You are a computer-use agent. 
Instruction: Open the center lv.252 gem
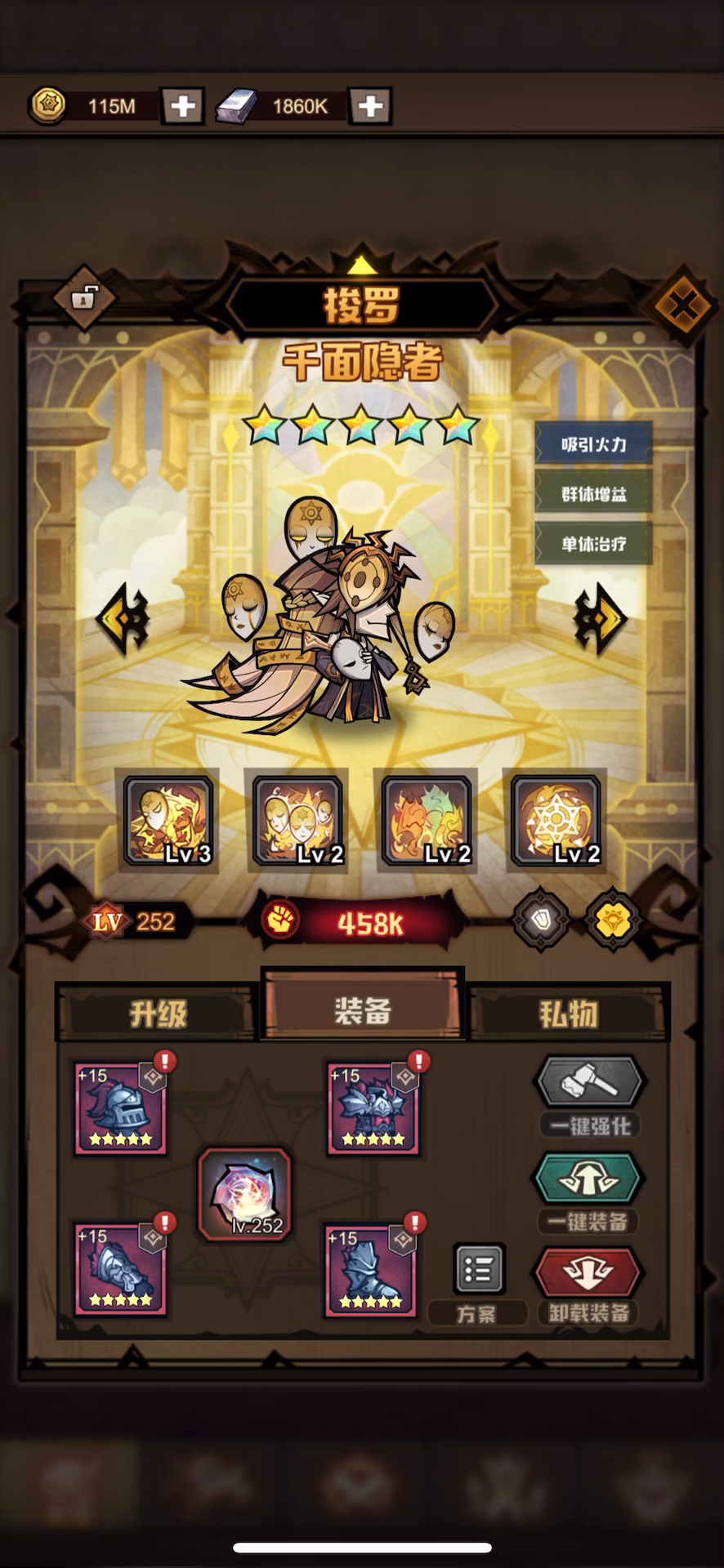[245, 1194]
